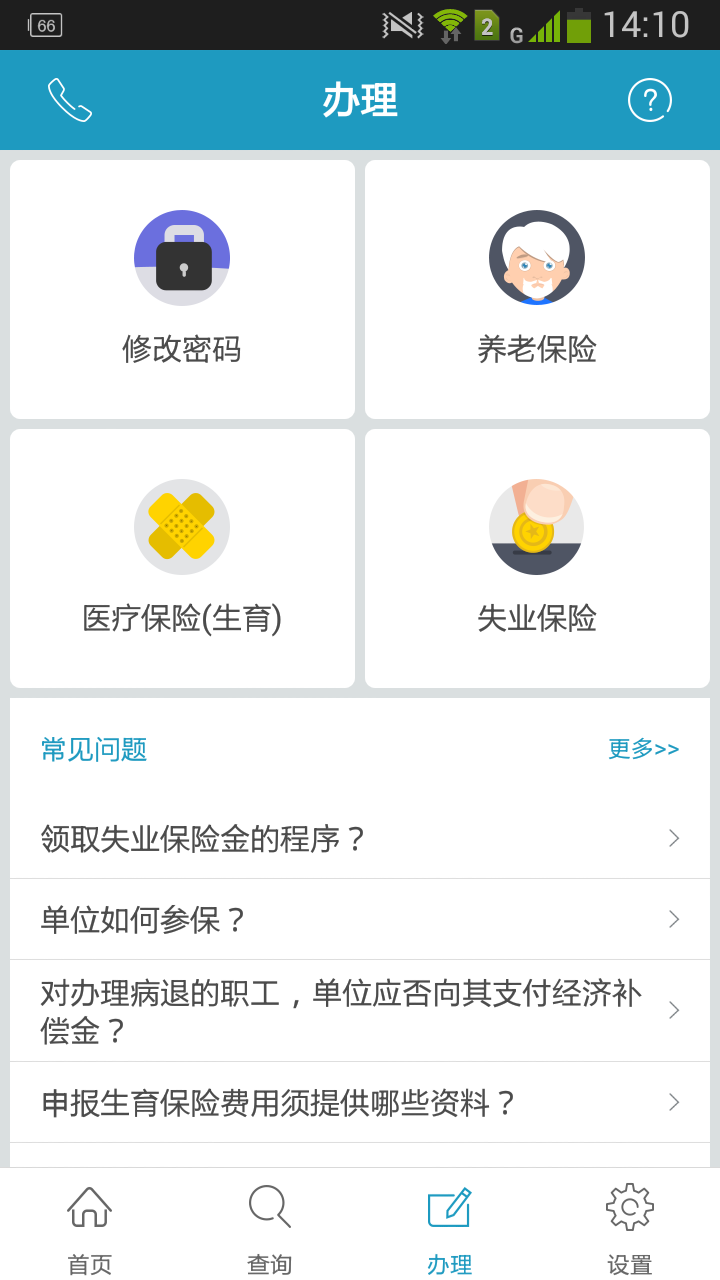View 更多>> common questions
The height and width of the screenshot is (1280, 720).
[x=643, y=749]
